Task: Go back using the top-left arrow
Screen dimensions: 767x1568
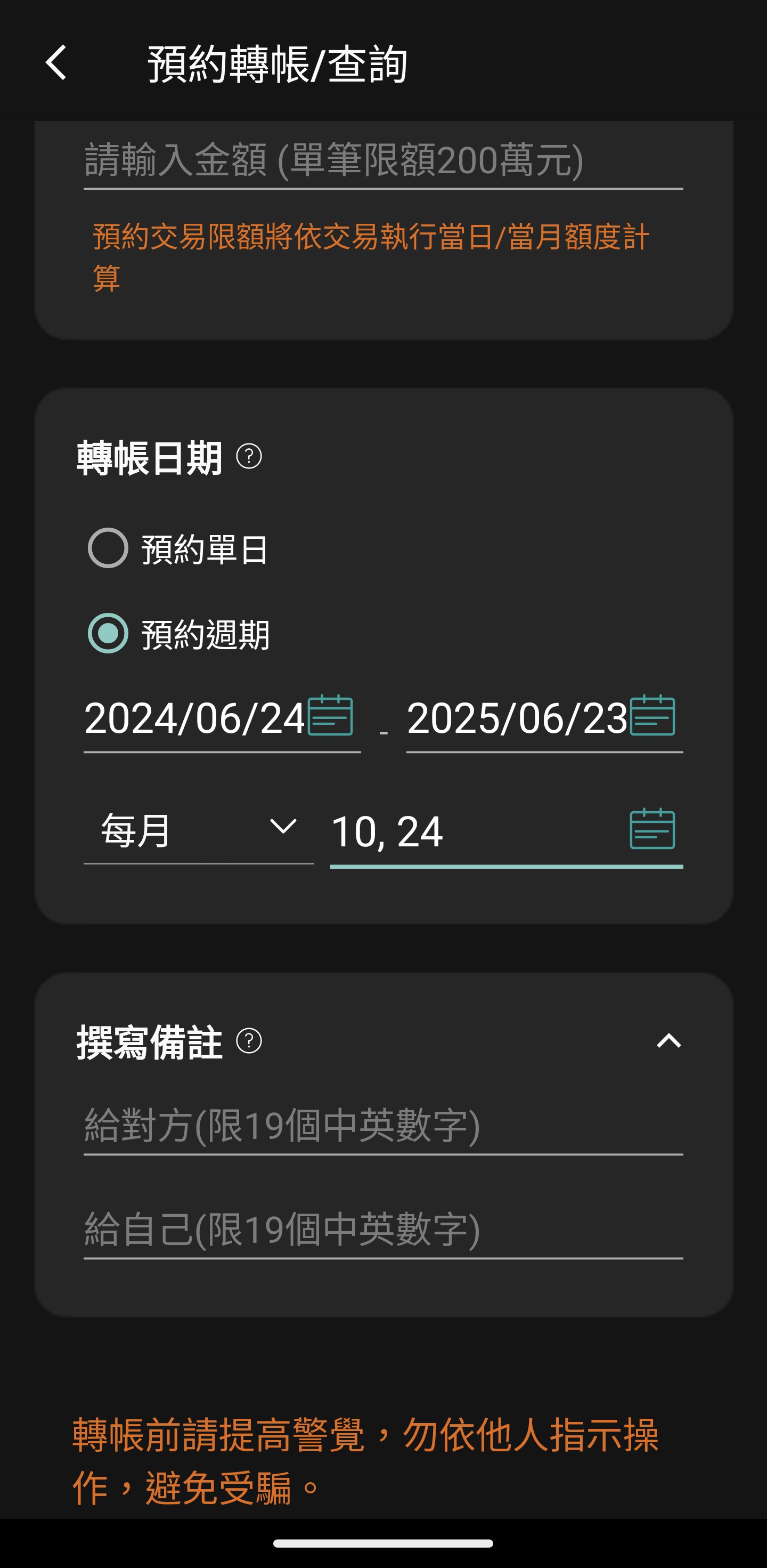Action: pyautogui.click(x=56, y=63)
